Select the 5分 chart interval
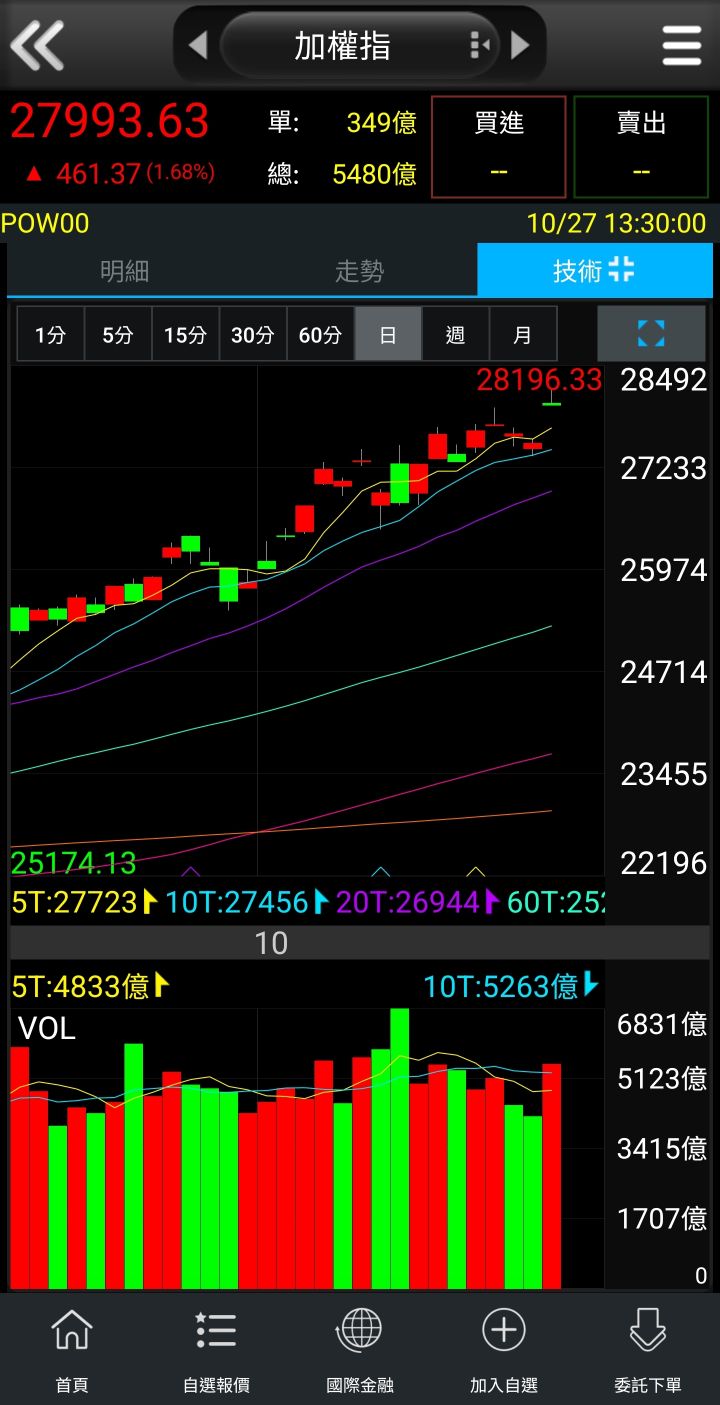 [x=117, y=334]
